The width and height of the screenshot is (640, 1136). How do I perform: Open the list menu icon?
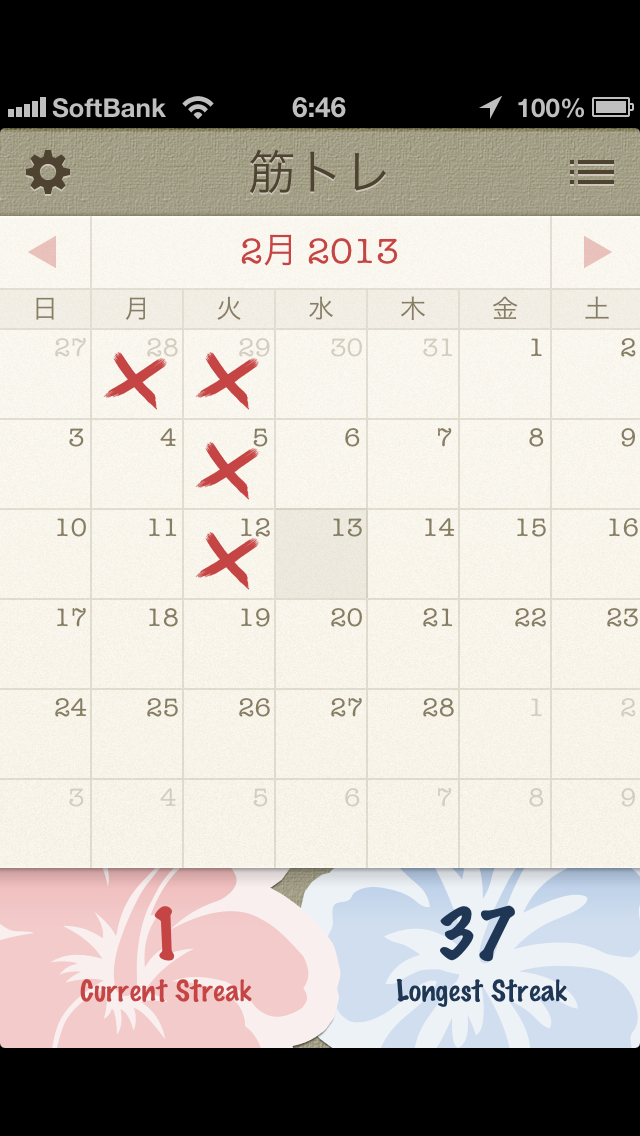(591, 173)
